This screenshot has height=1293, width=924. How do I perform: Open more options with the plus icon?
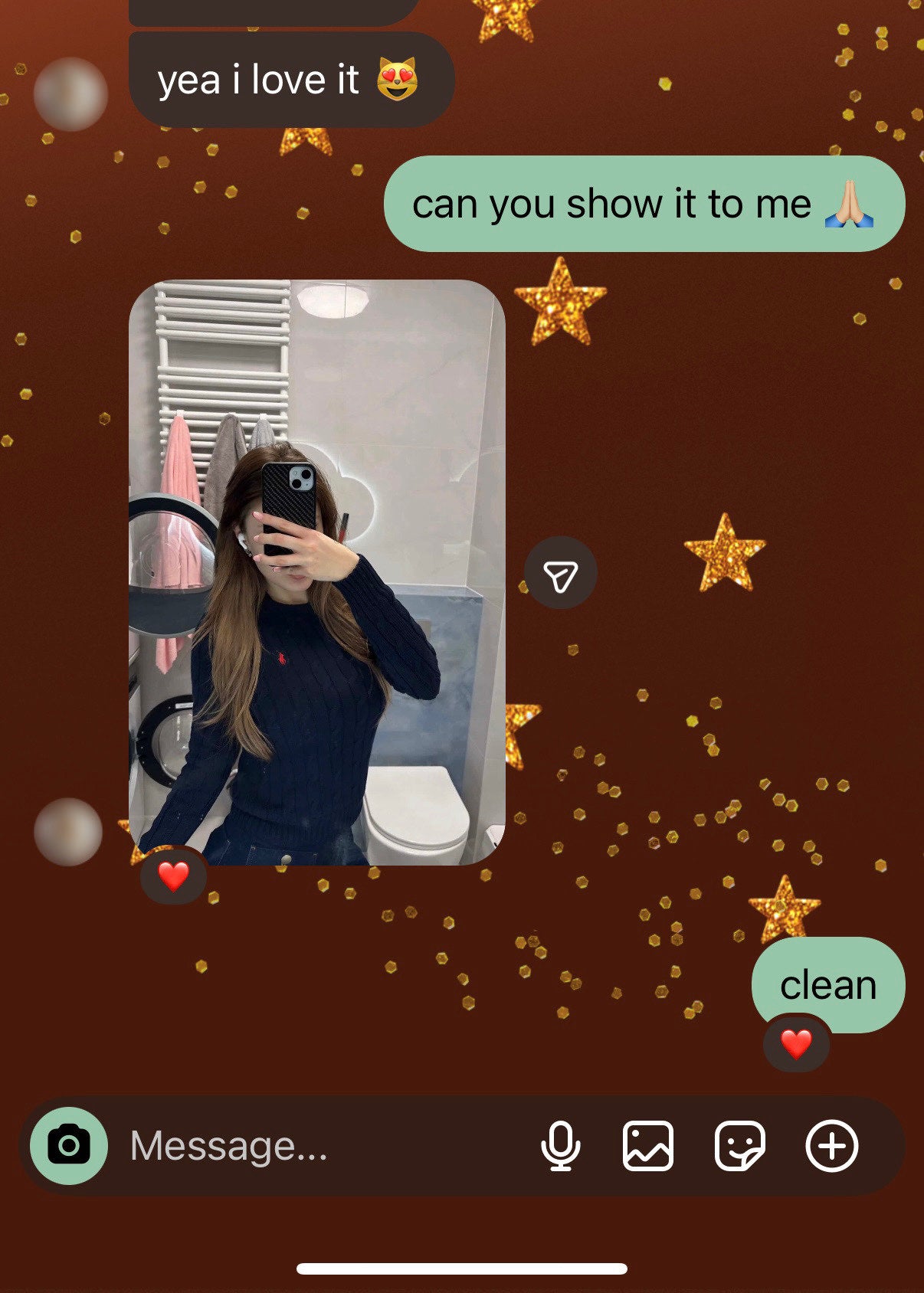click(x=831, y=1146)
